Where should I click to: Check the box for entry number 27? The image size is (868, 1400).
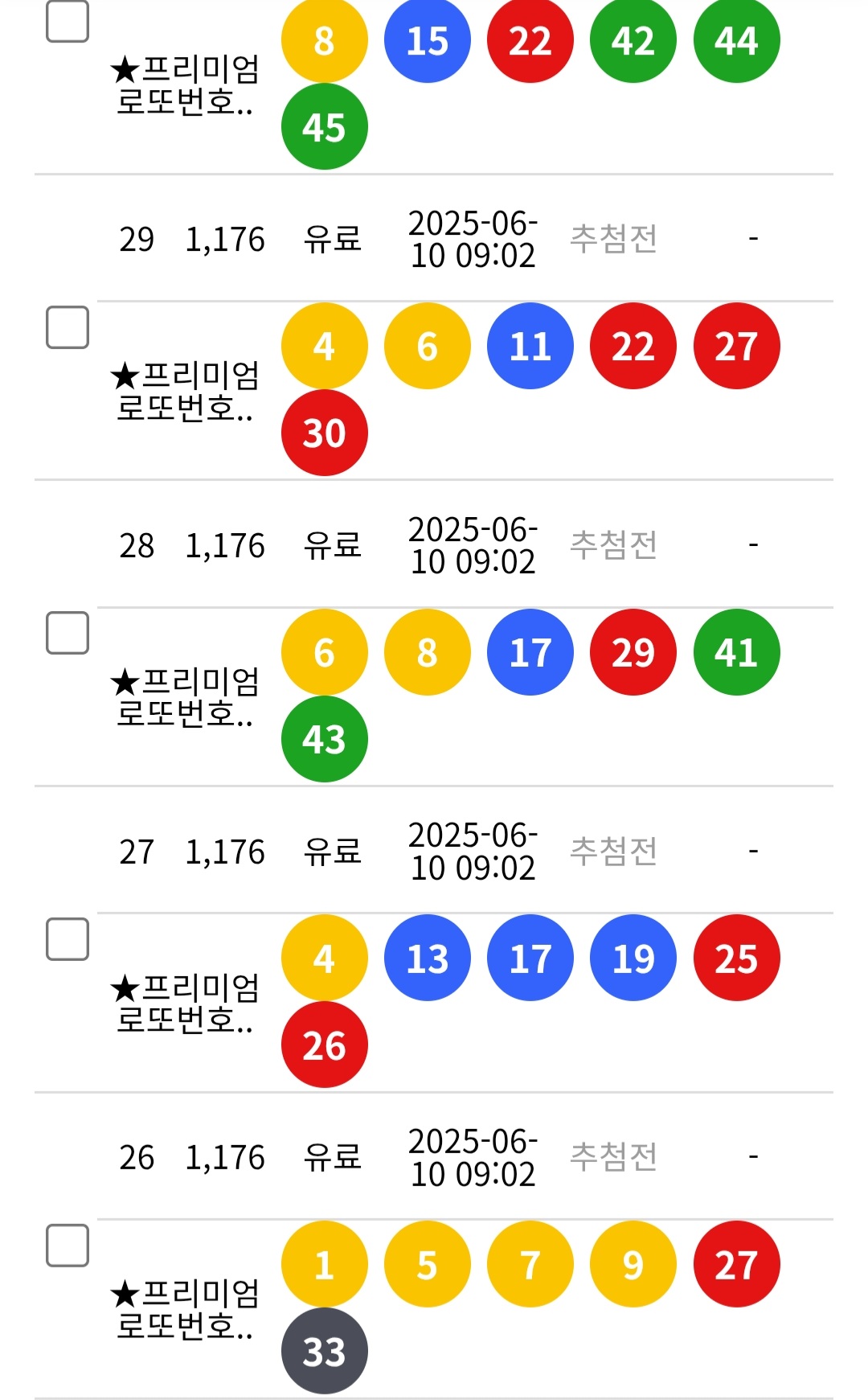pyautogui.click(x=68, y=939)
